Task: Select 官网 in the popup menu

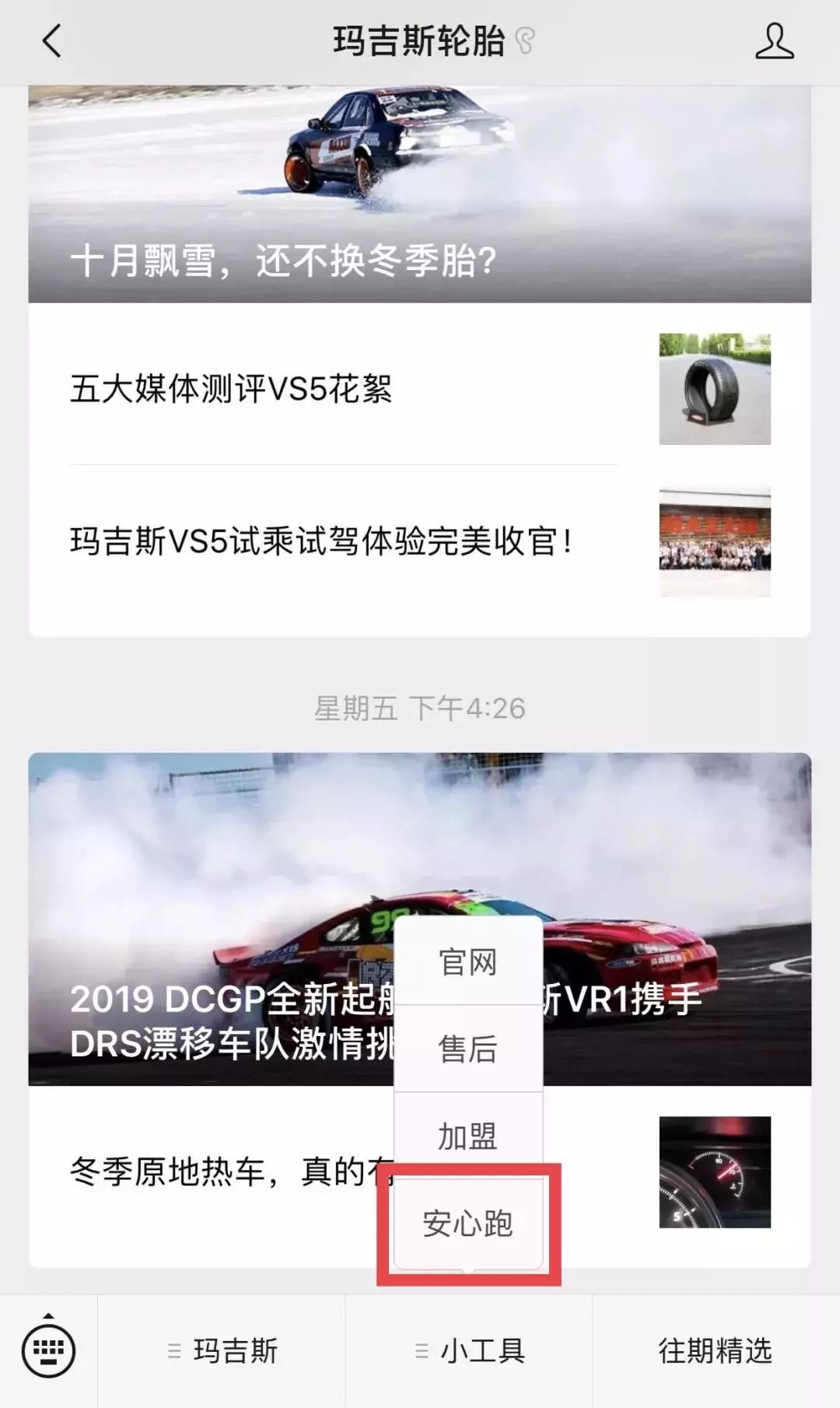Action: (x=467, y=963)
